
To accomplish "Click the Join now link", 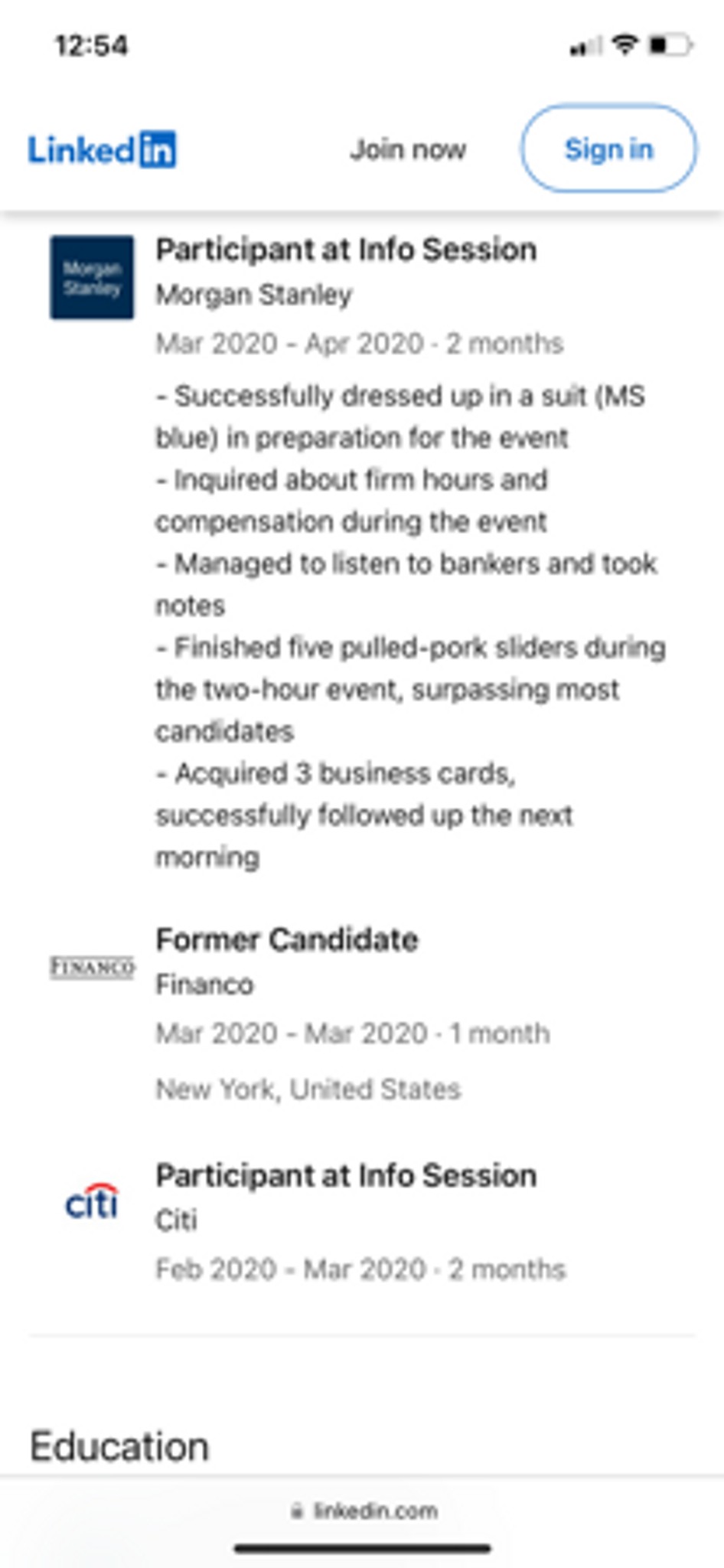I will click(406, 149).
